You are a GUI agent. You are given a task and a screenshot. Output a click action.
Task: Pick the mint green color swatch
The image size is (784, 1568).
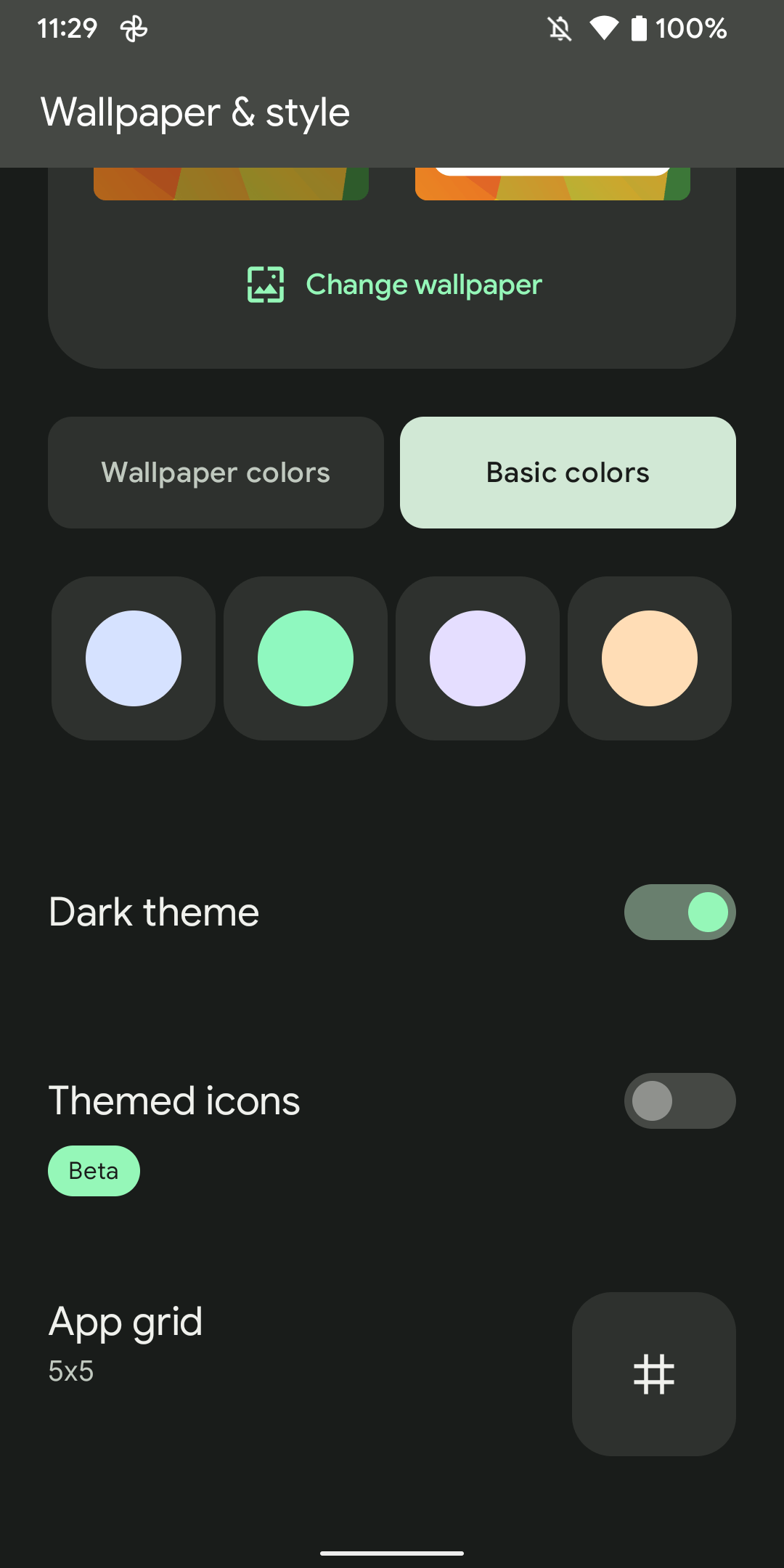(306, 658)
